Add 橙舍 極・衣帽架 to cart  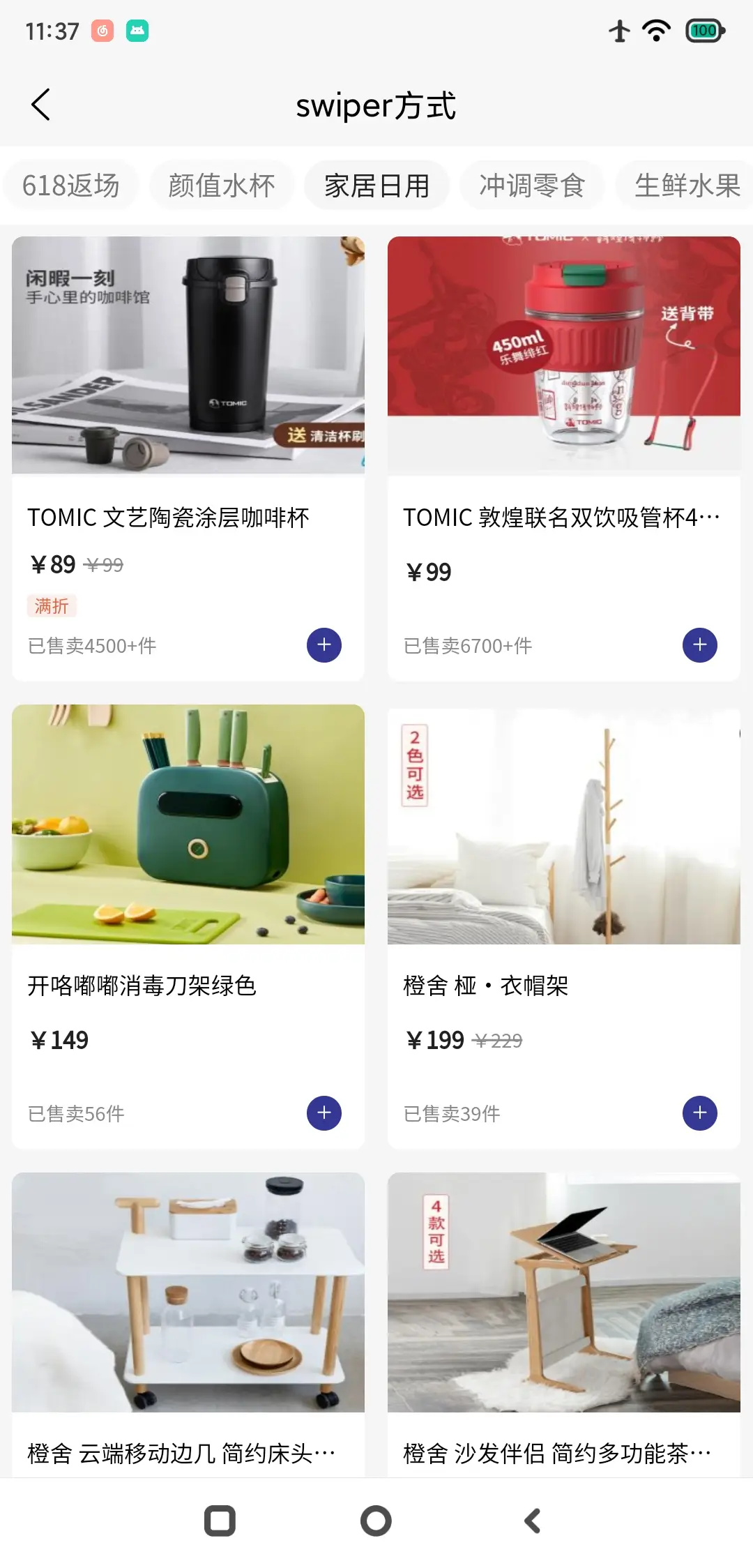(699, 1113)
